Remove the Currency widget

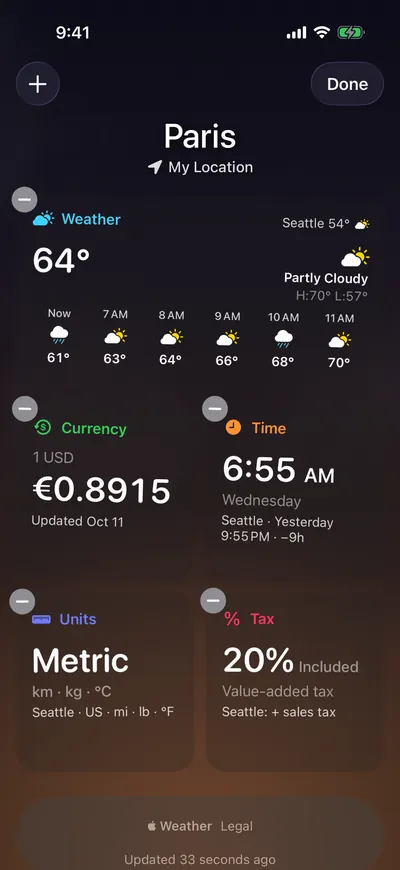25,409
